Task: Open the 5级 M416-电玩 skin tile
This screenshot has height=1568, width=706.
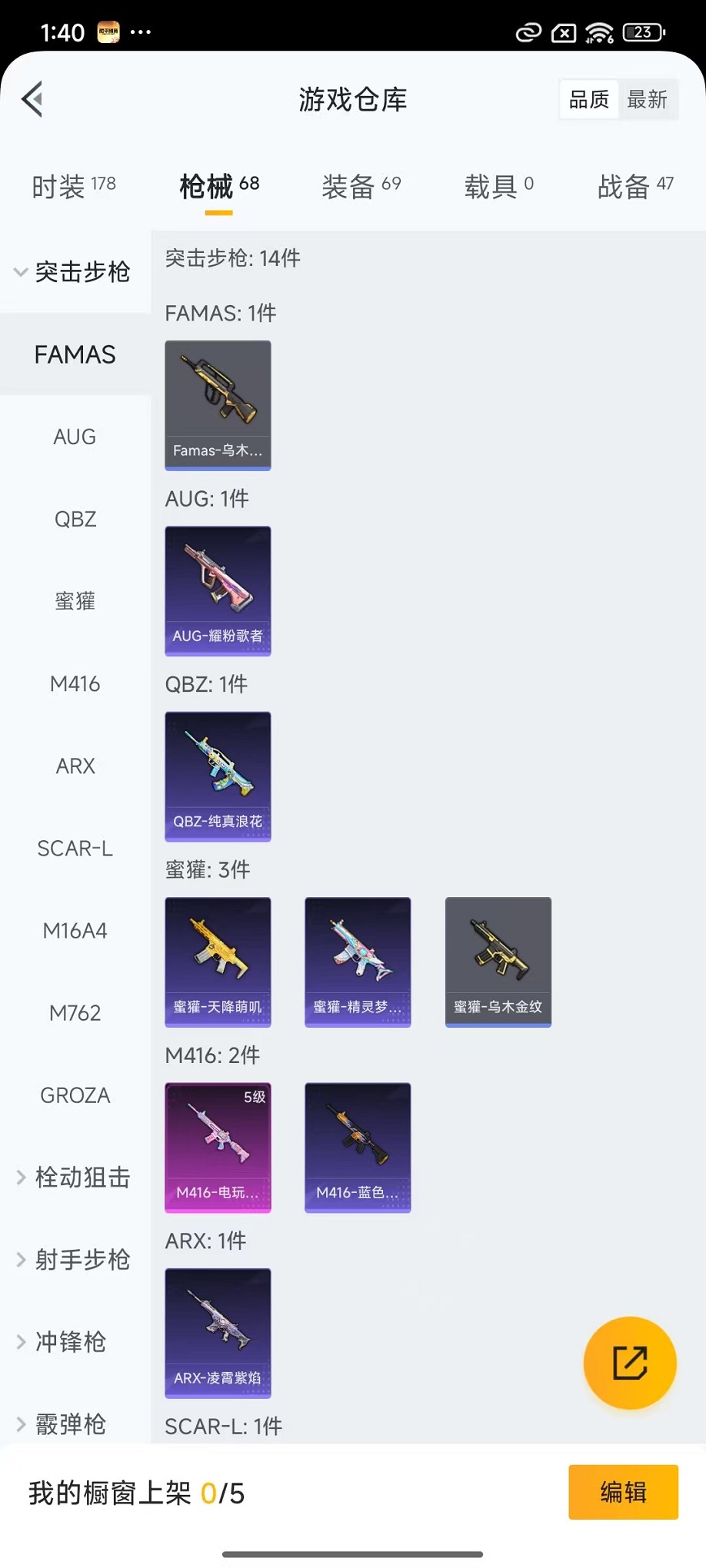Action: click(218, 1148)
